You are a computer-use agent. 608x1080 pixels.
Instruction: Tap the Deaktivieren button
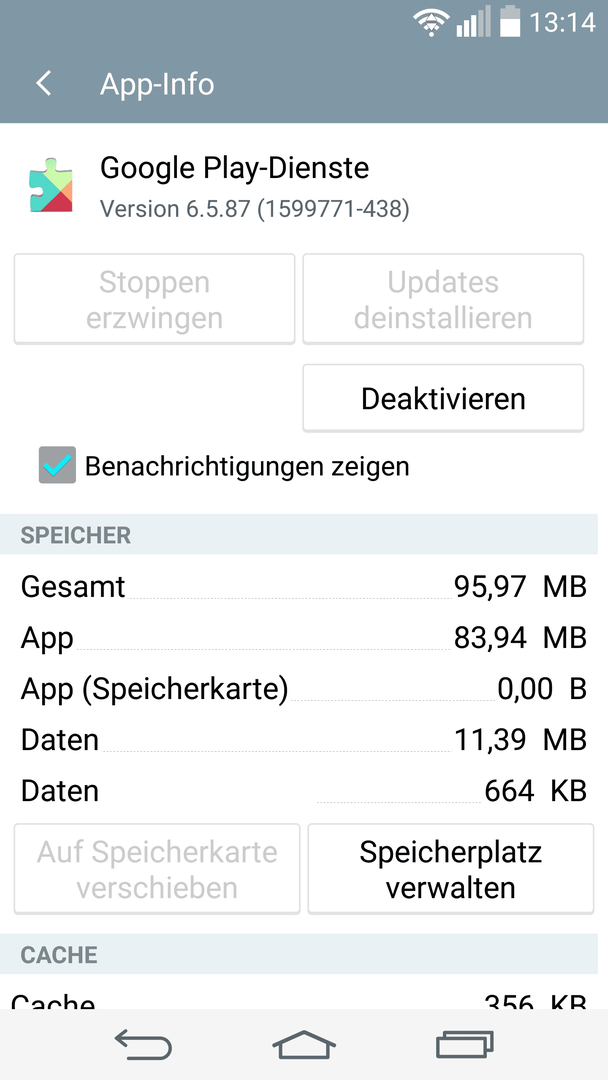[443, 398]
